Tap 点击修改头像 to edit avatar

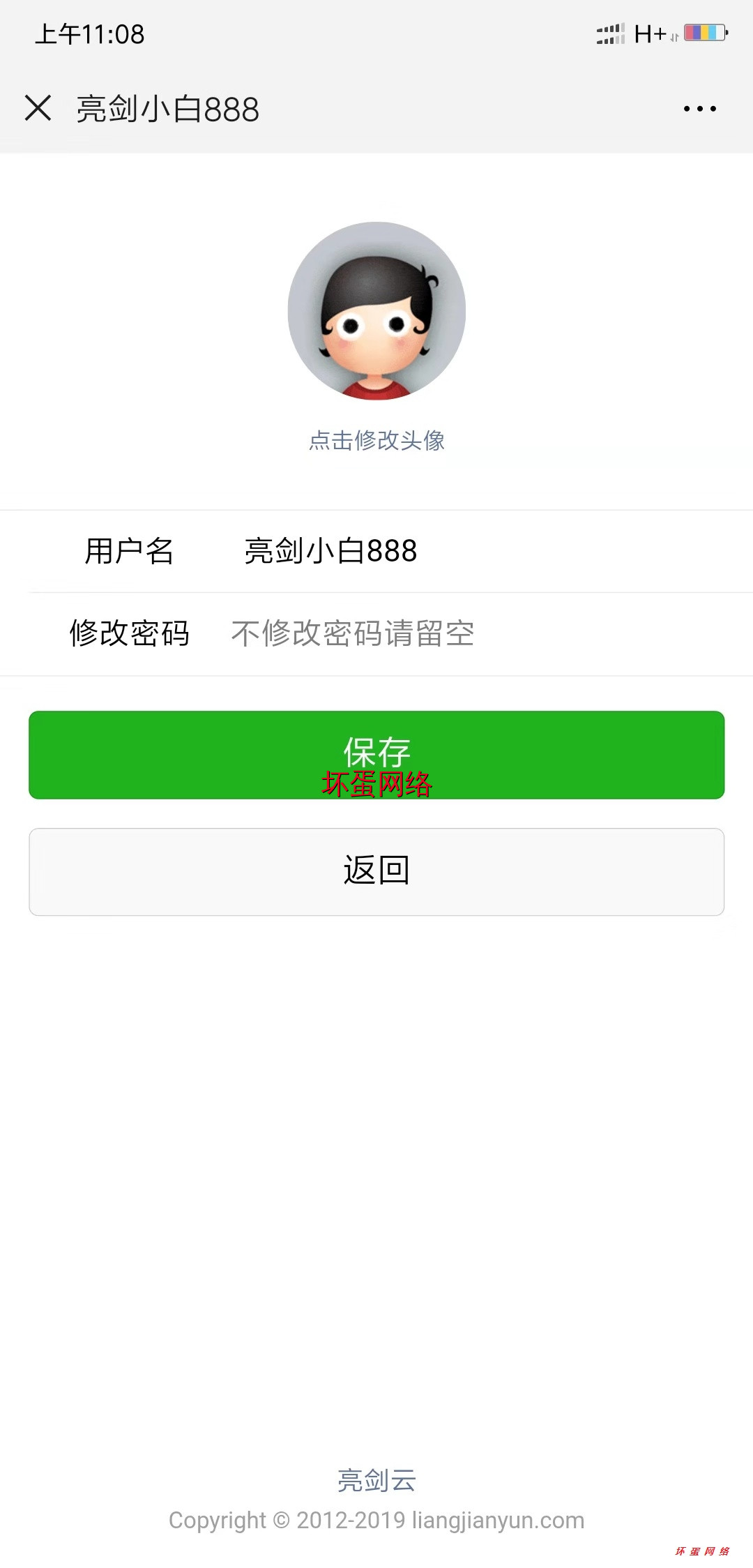coord(376,440)
